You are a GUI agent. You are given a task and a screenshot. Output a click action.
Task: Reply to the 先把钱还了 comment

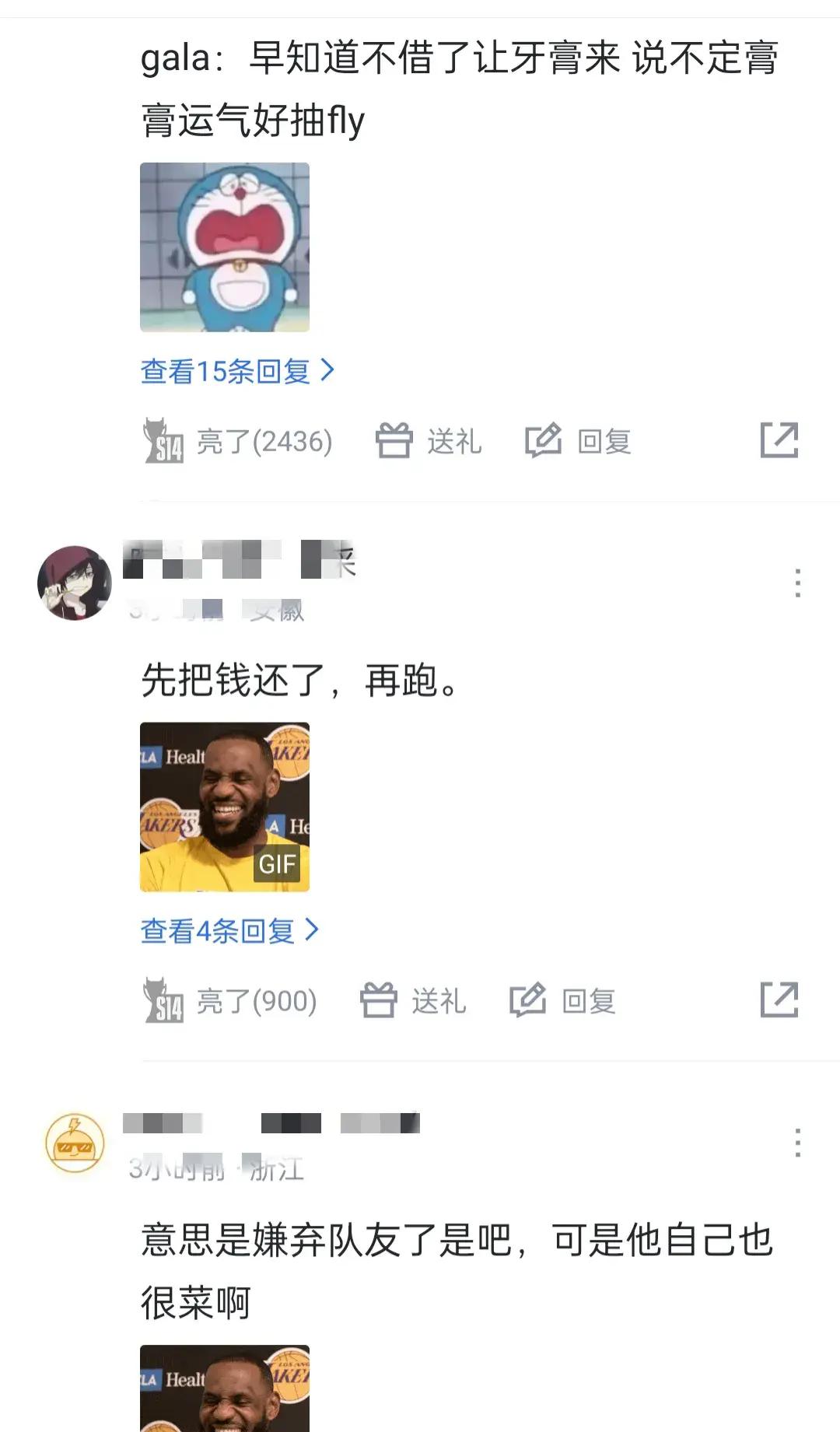click(563, 1001)
